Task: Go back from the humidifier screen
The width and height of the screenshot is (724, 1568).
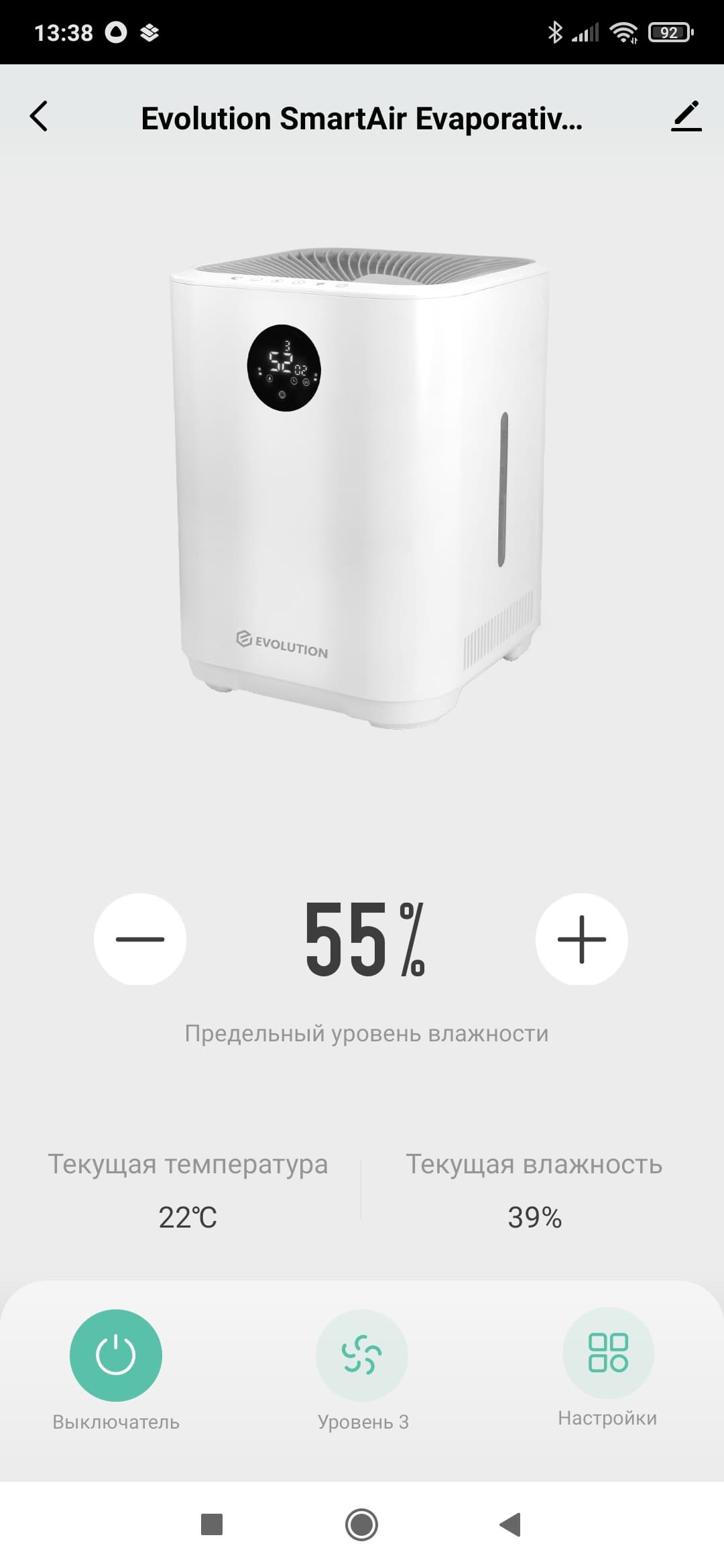Action: click(x=40, y=117)
